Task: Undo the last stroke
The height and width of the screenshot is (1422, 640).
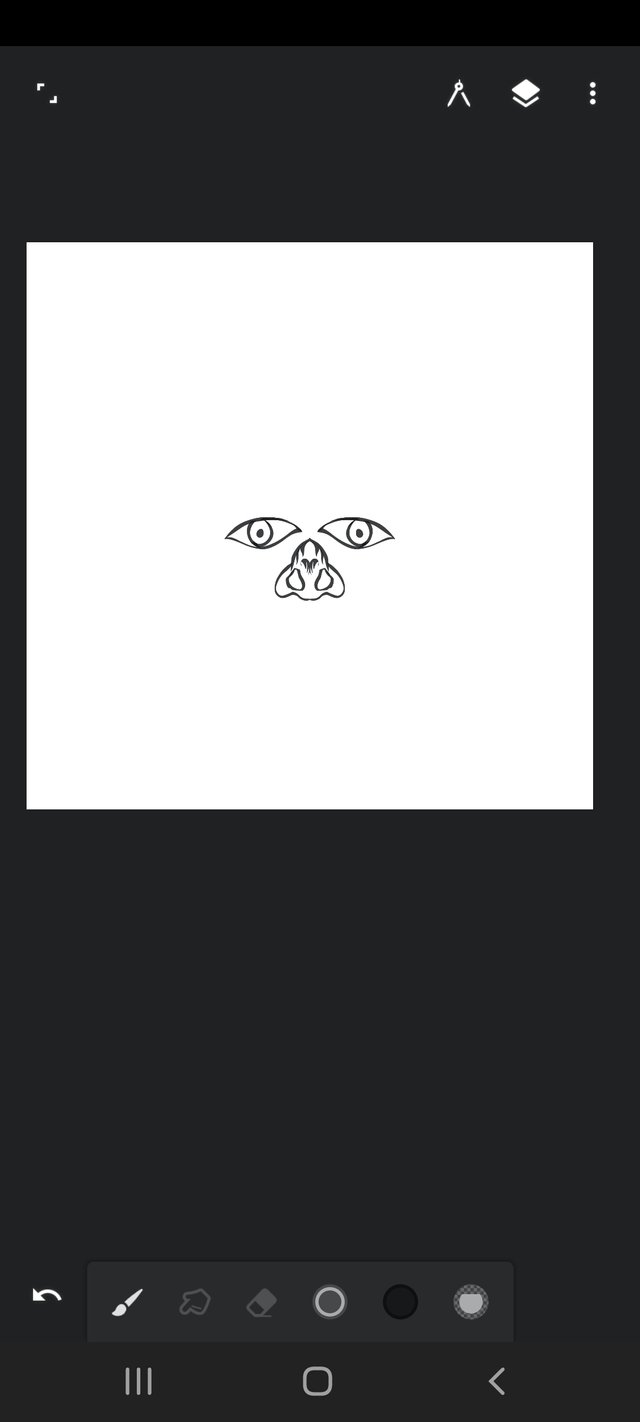Action: [x=47, y=1296]
